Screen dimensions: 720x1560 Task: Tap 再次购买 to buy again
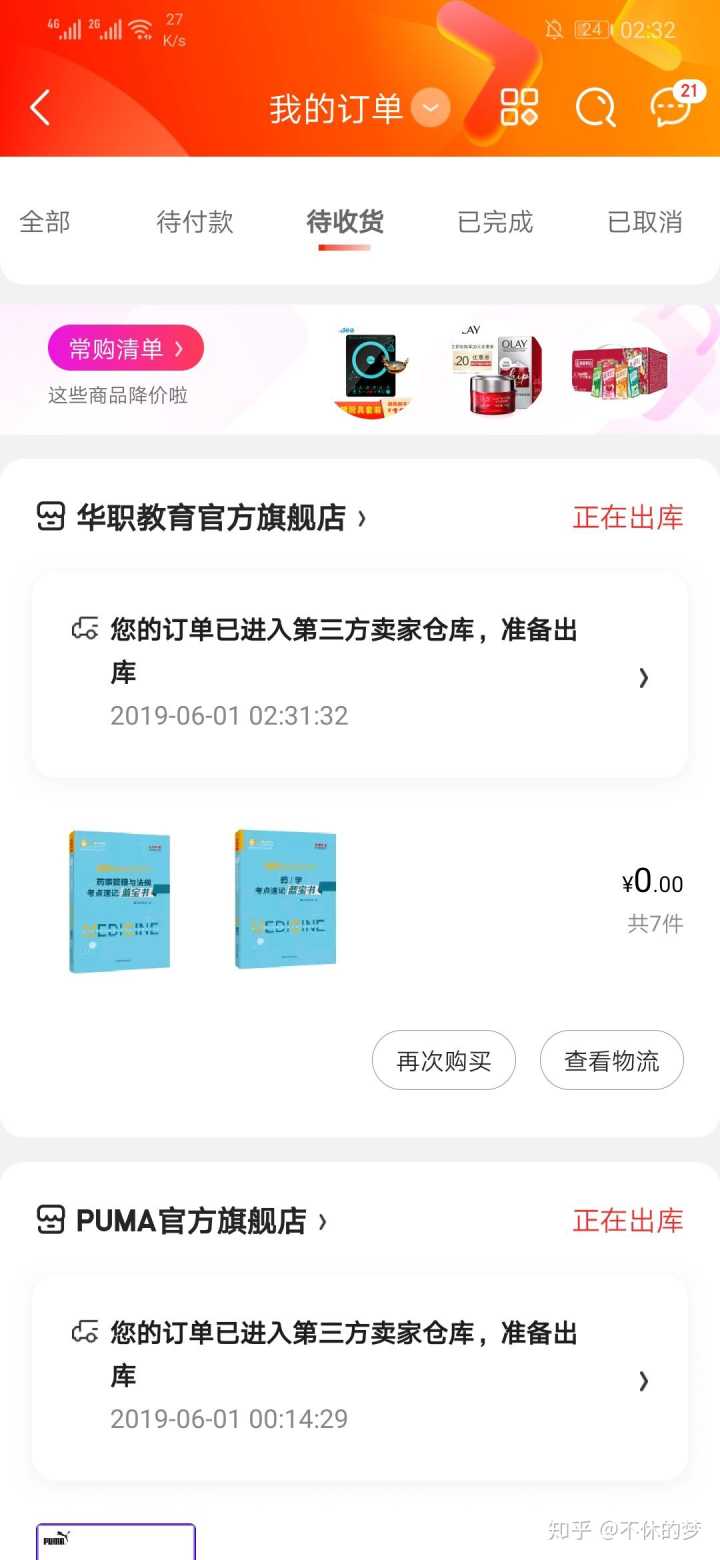tap(444, 1060)
